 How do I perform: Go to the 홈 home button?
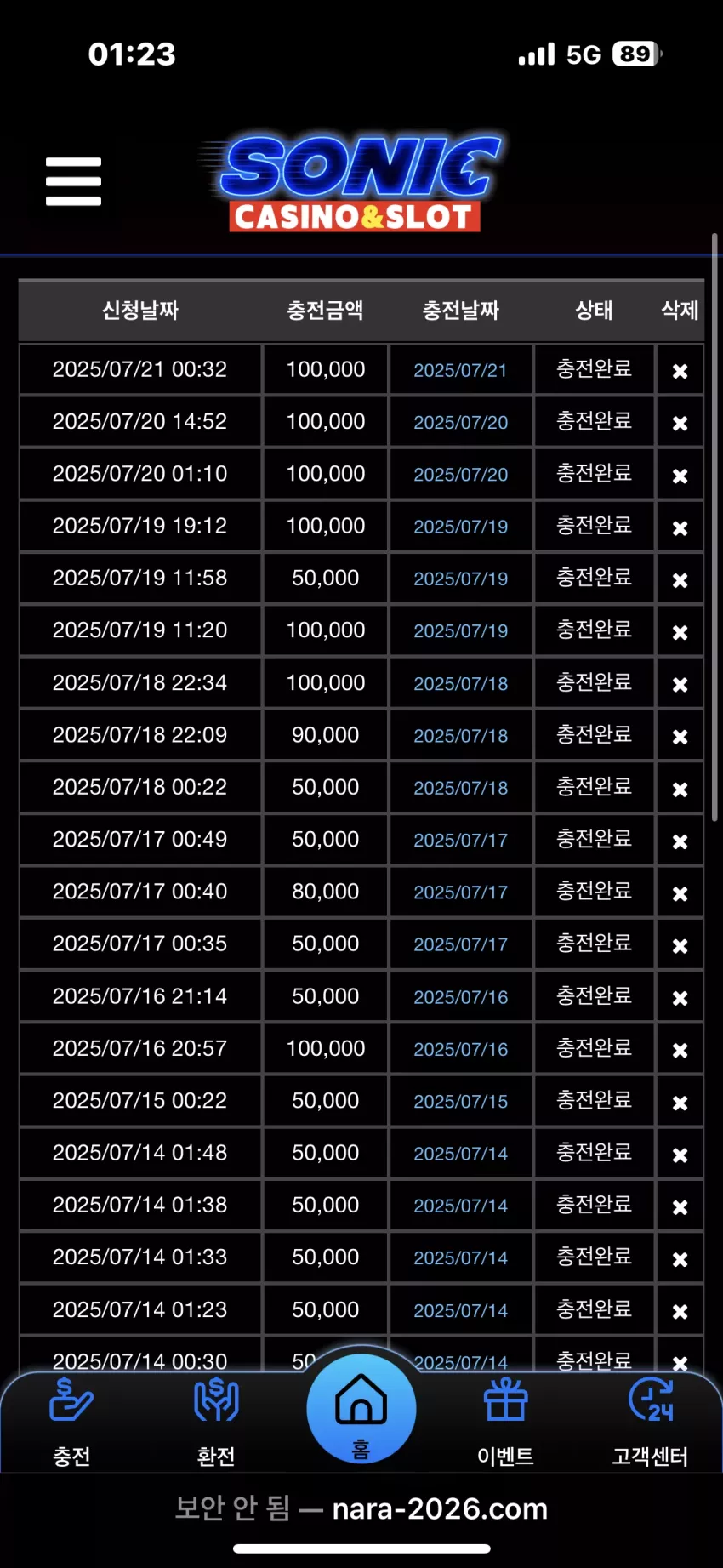[361, 1408]
